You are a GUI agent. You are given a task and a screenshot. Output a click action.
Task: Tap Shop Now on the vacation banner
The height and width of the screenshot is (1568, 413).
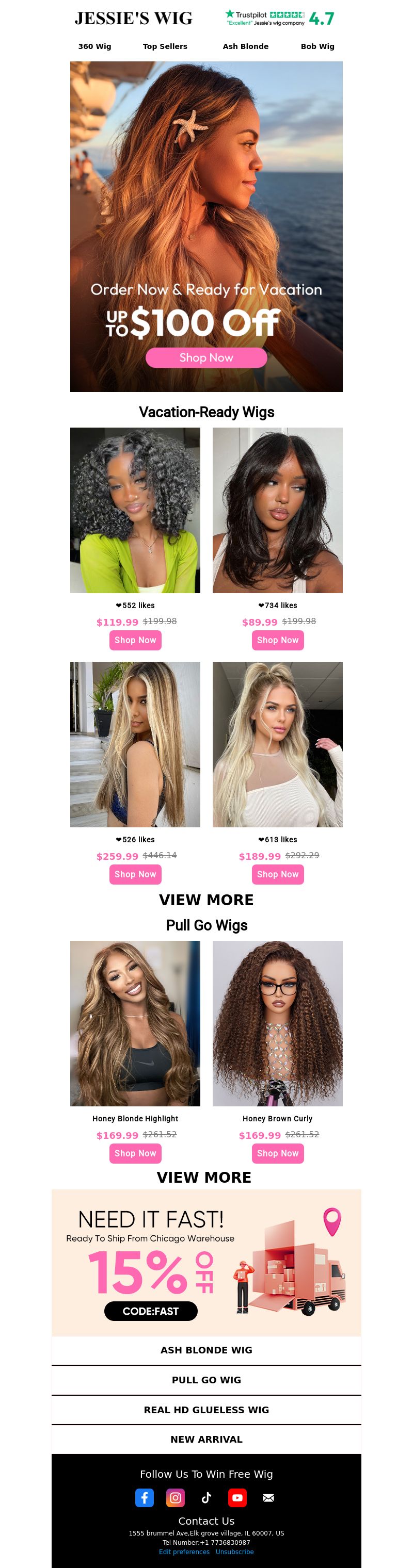(x=206, y=358)
